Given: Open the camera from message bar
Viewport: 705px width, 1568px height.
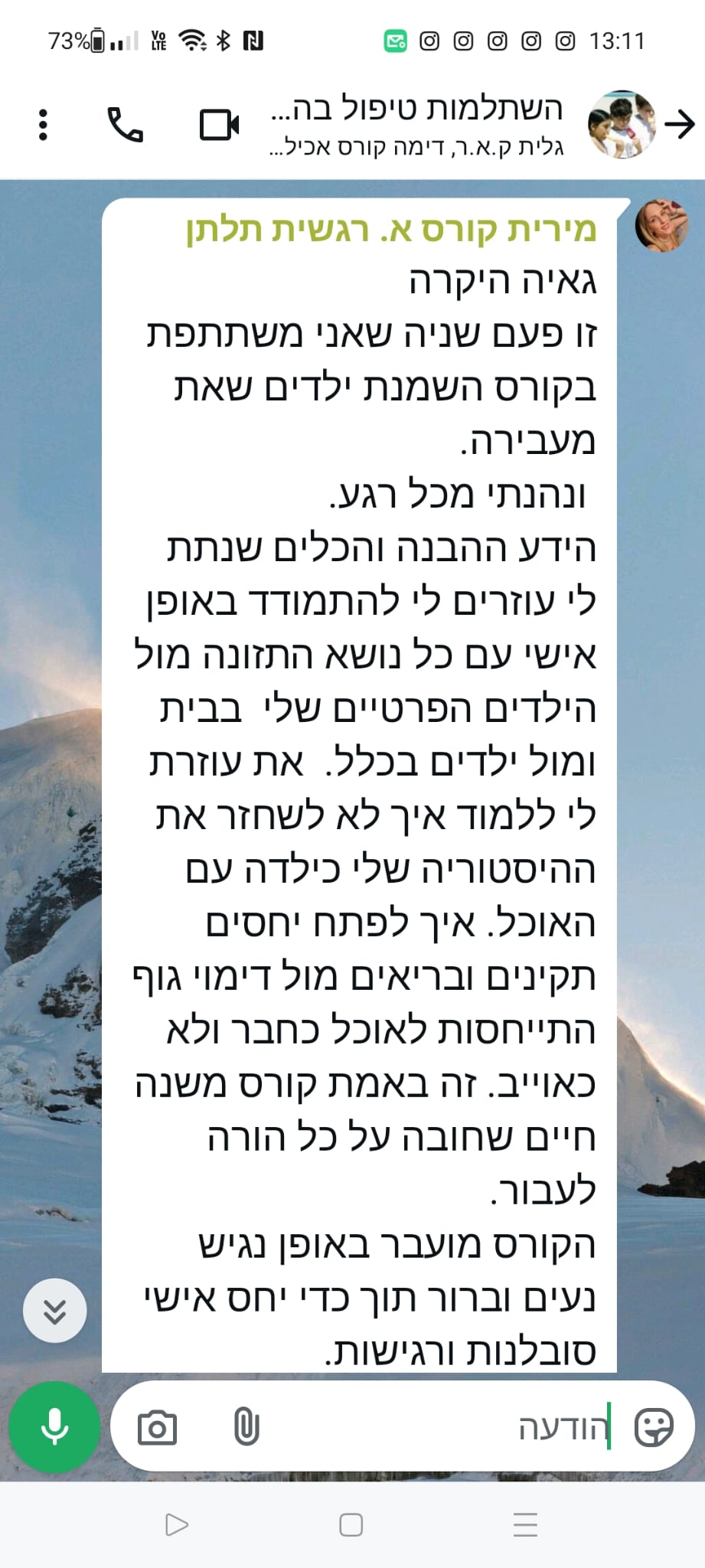Looking at the screenshot, I should [x=157, y=1427].
